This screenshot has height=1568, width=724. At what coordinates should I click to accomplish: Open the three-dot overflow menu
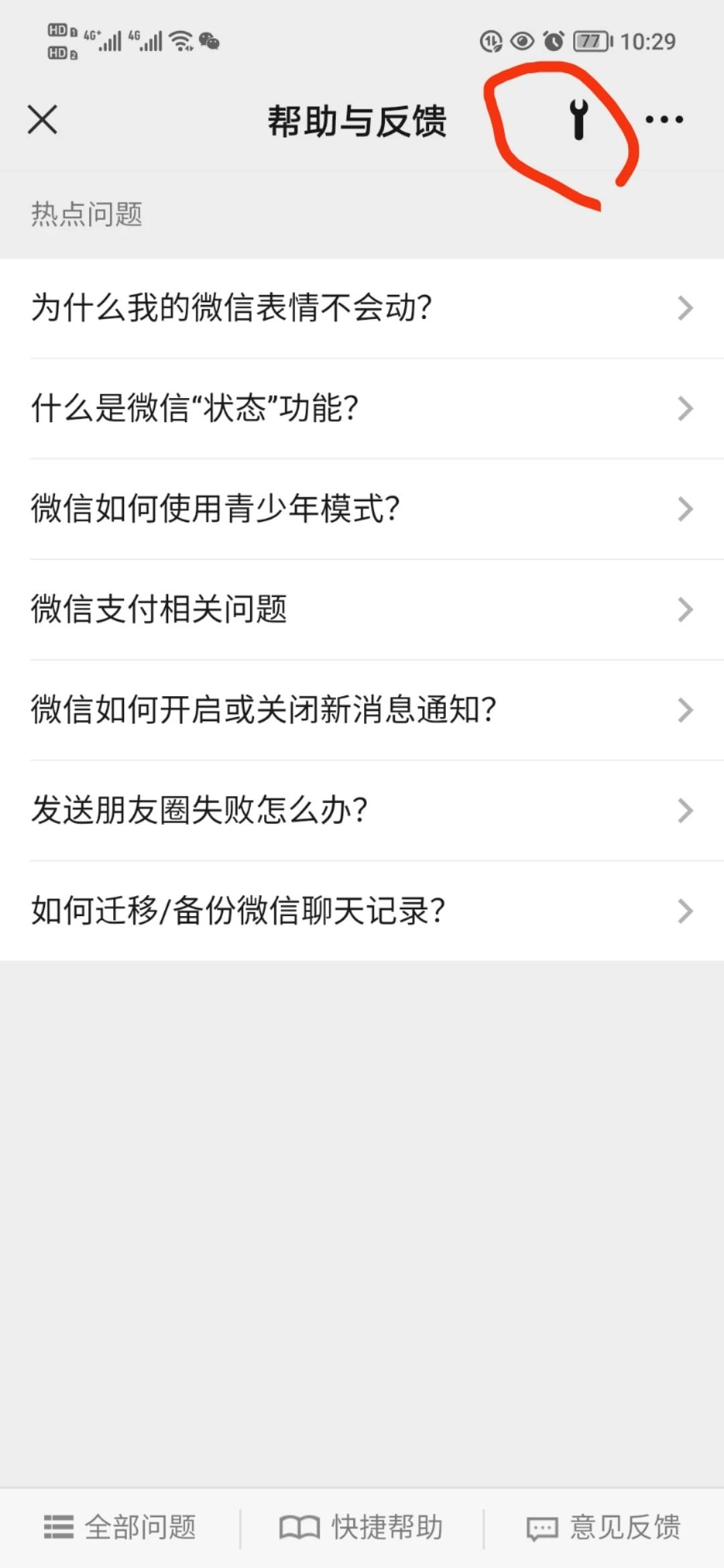tap(664, 120)
